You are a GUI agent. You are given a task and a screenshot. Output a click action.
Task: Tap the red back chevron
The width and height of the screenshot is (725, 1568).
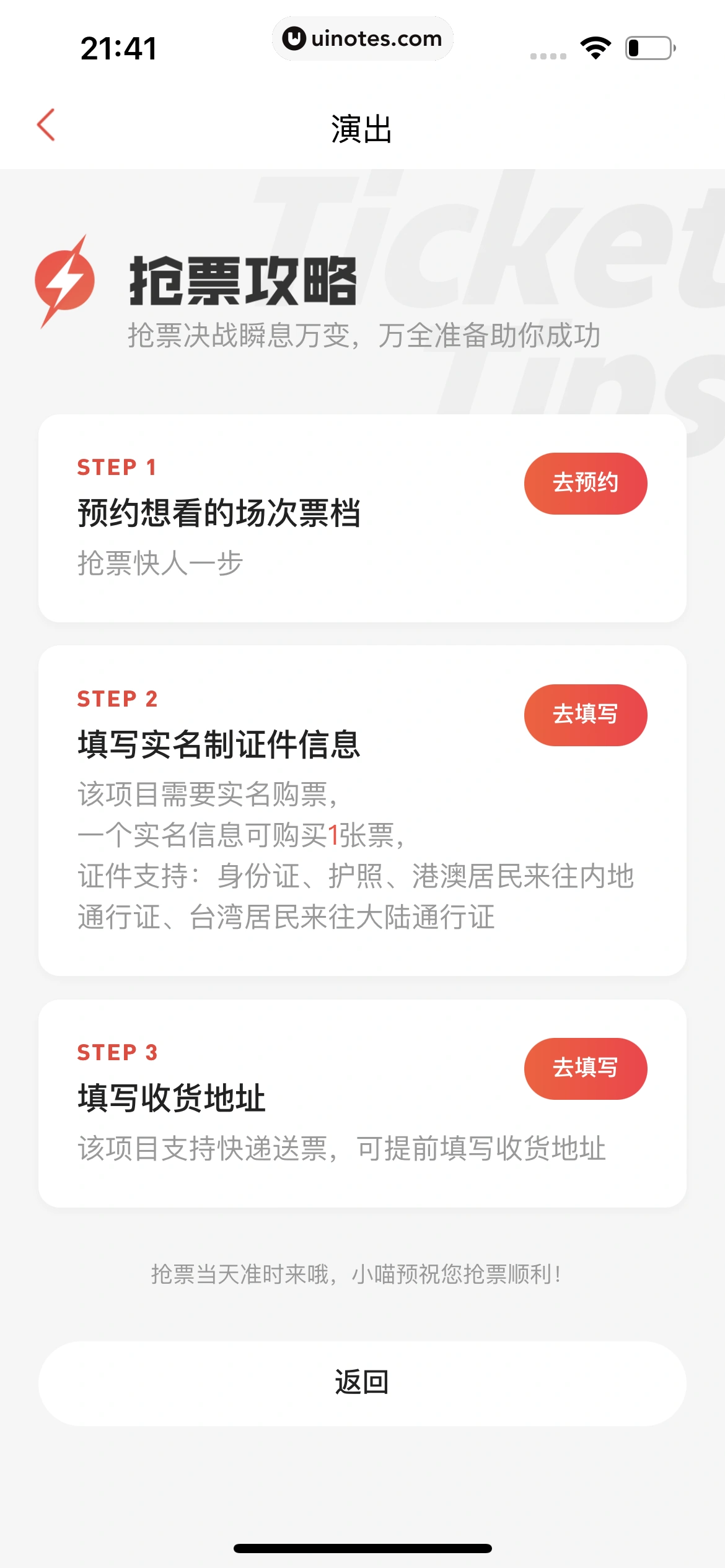tap(46, 124)
